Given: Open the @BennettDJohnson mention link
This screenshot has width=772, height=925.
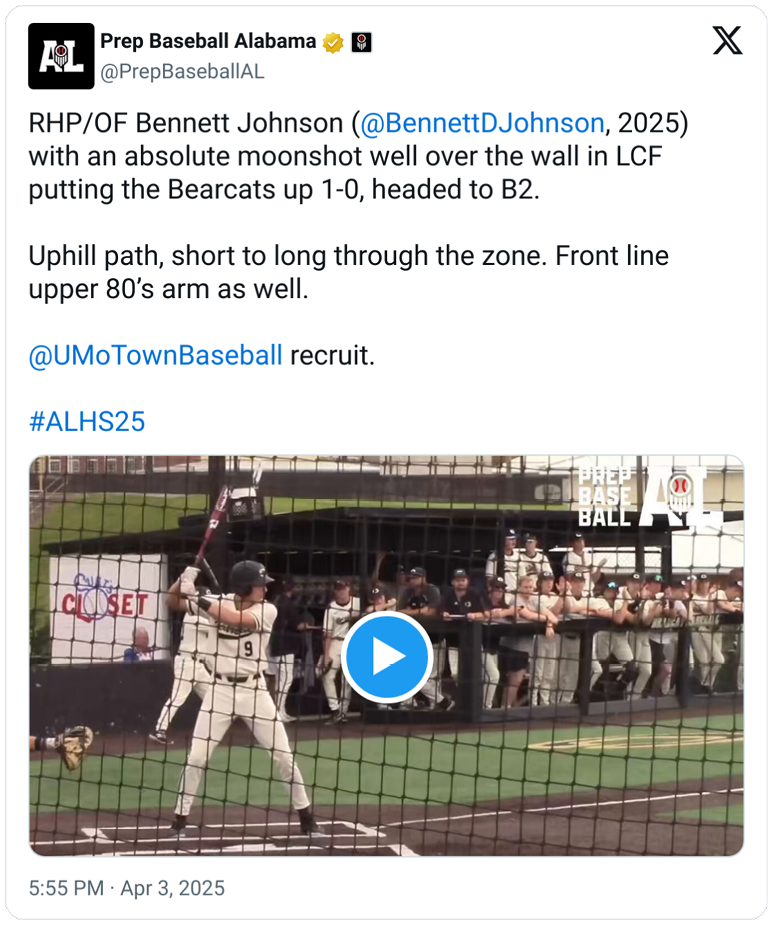Looking at the screenshot, I should (x=481, y=124).
